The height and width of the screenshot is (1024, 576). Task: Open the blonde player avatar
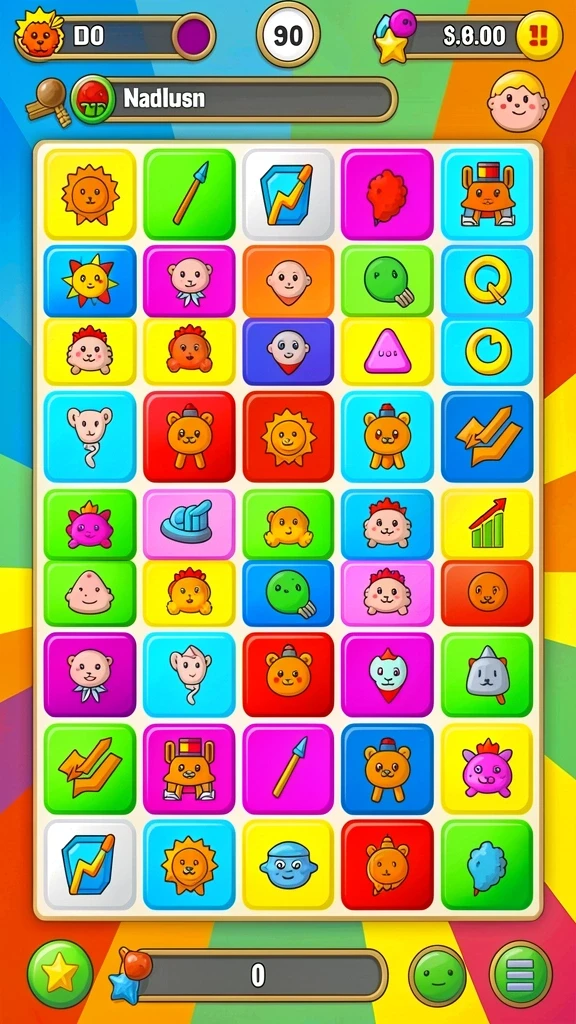pos(518,101)
